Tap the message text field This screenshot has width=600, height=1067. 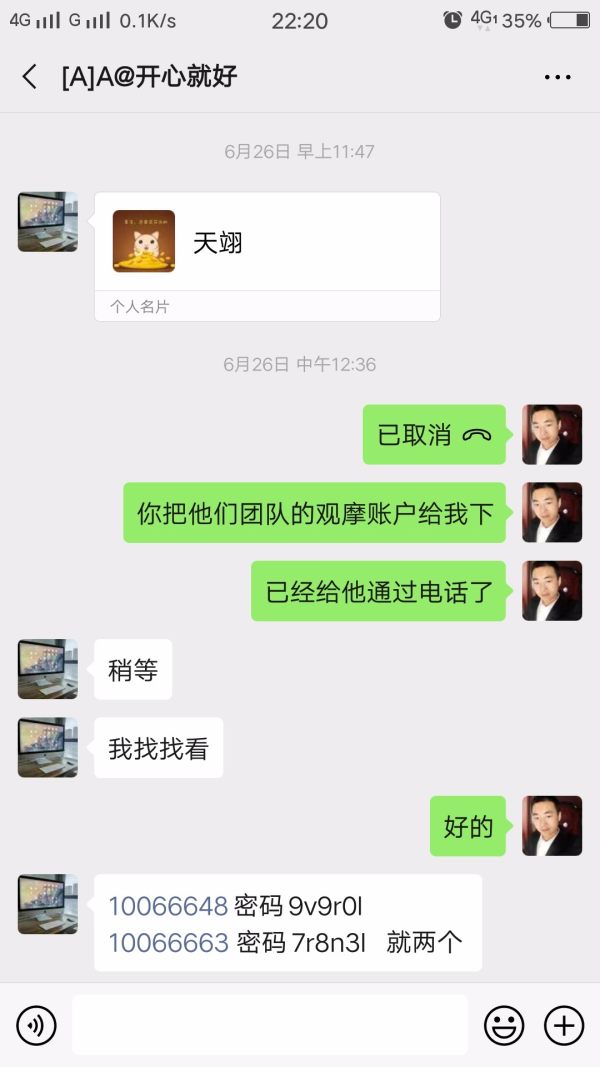tap(270, 1025)
